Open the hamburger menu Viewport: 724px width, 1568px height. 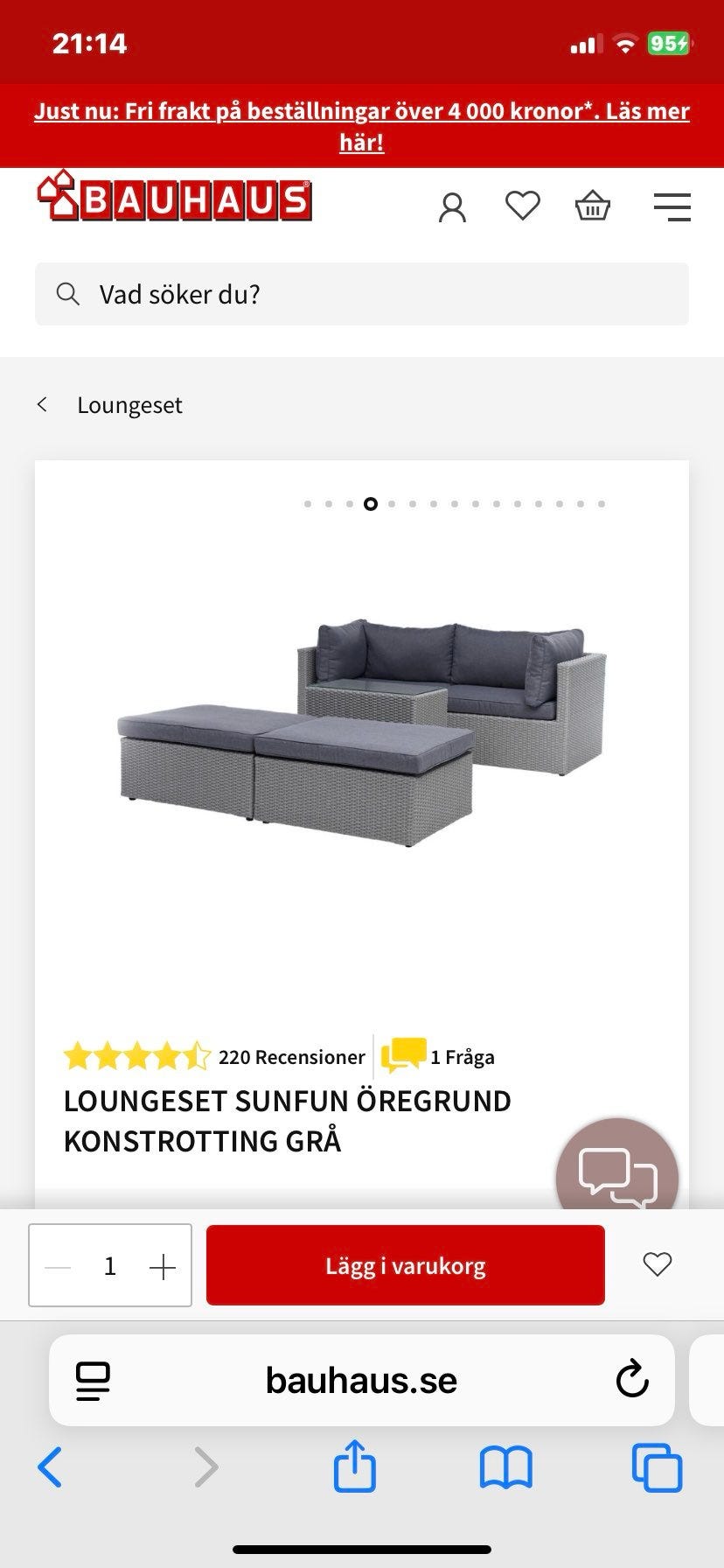672,207
